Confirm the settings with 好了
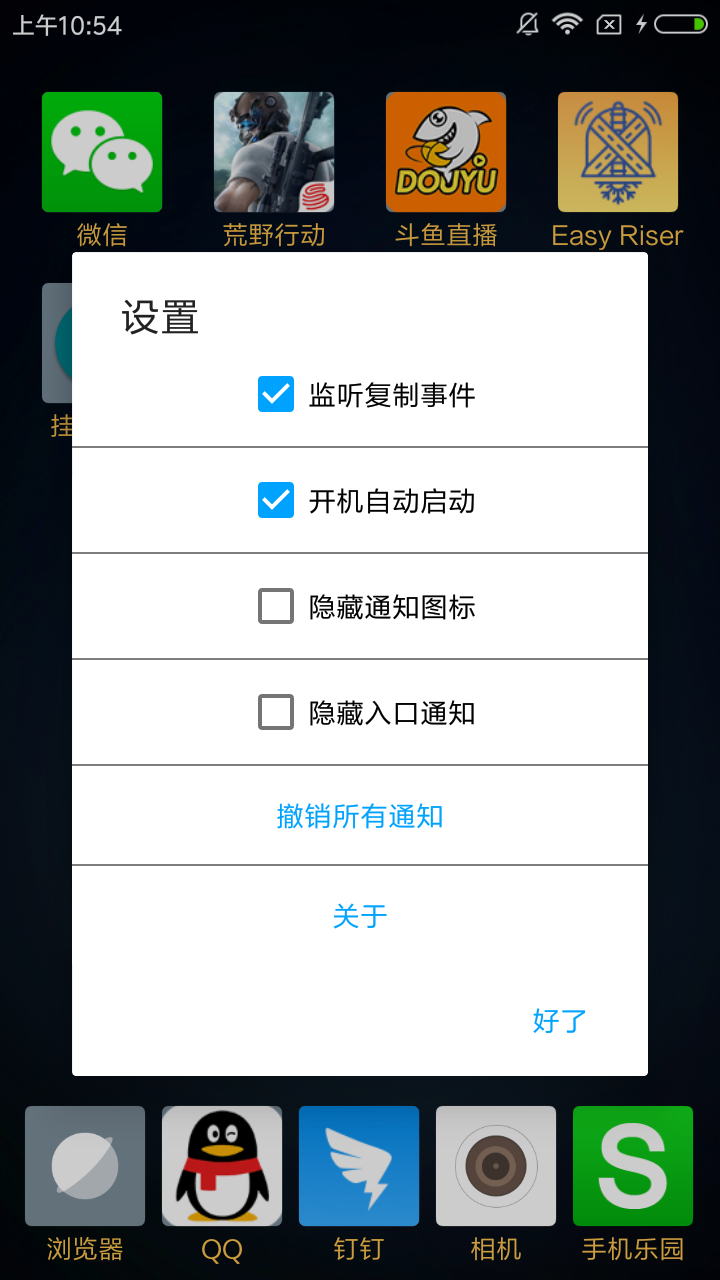This screenshot has width=720, height=1280. click(x=559, y=1021)
